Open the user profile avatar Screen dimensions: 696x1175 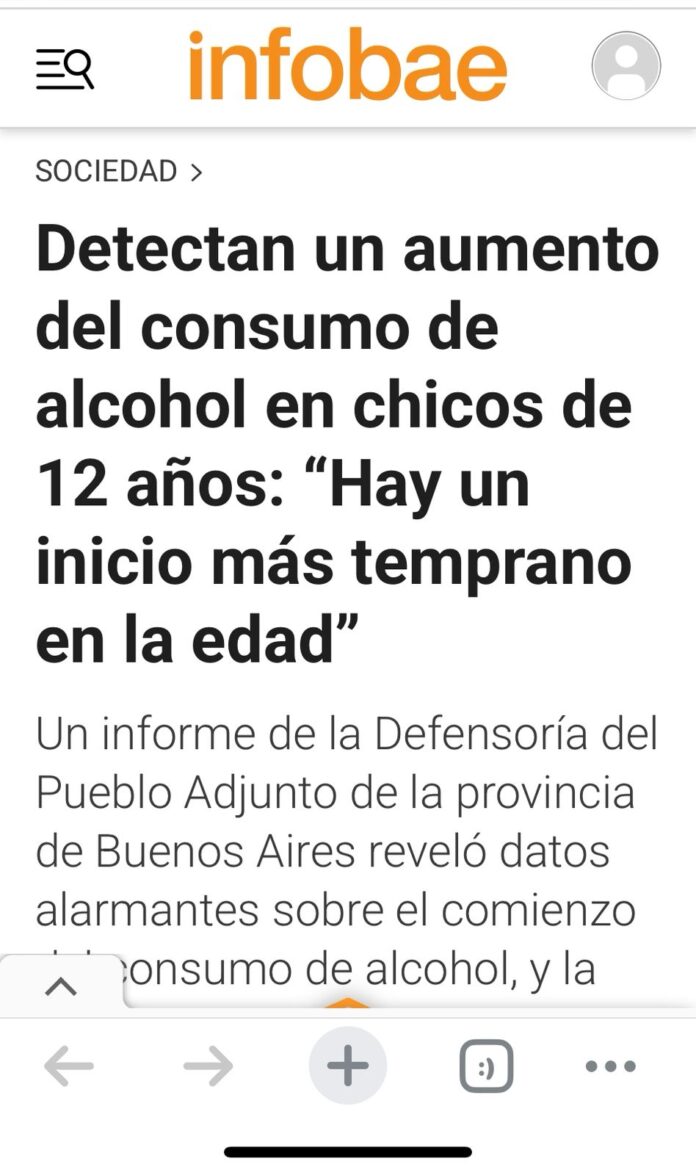click(x=626, y=66)
